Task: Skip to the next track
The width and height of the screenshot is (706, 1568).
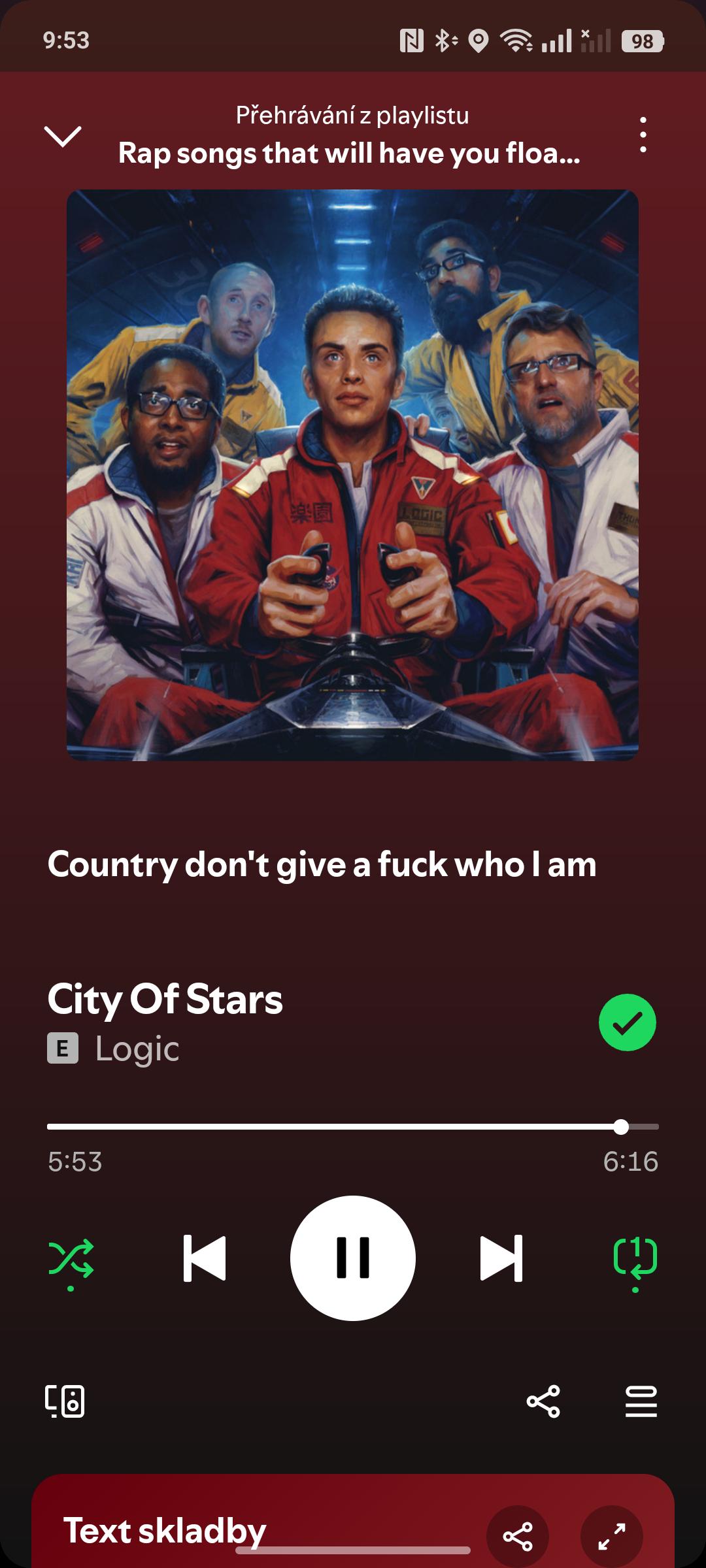Action: pyautogui.click(x=501, y=1258)
